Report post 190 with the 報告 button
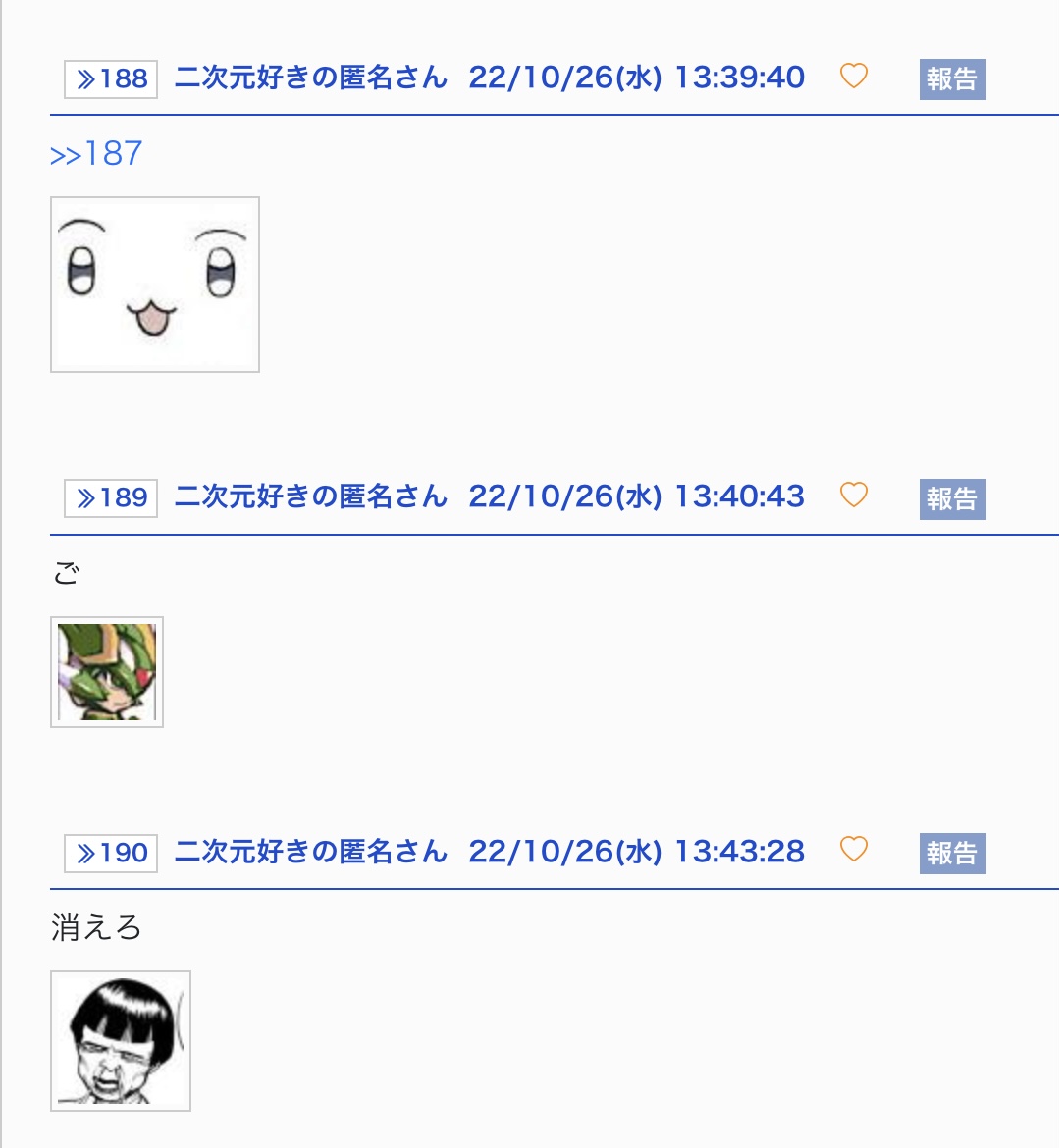The image size is (1059, 1148). click(952, 854)
